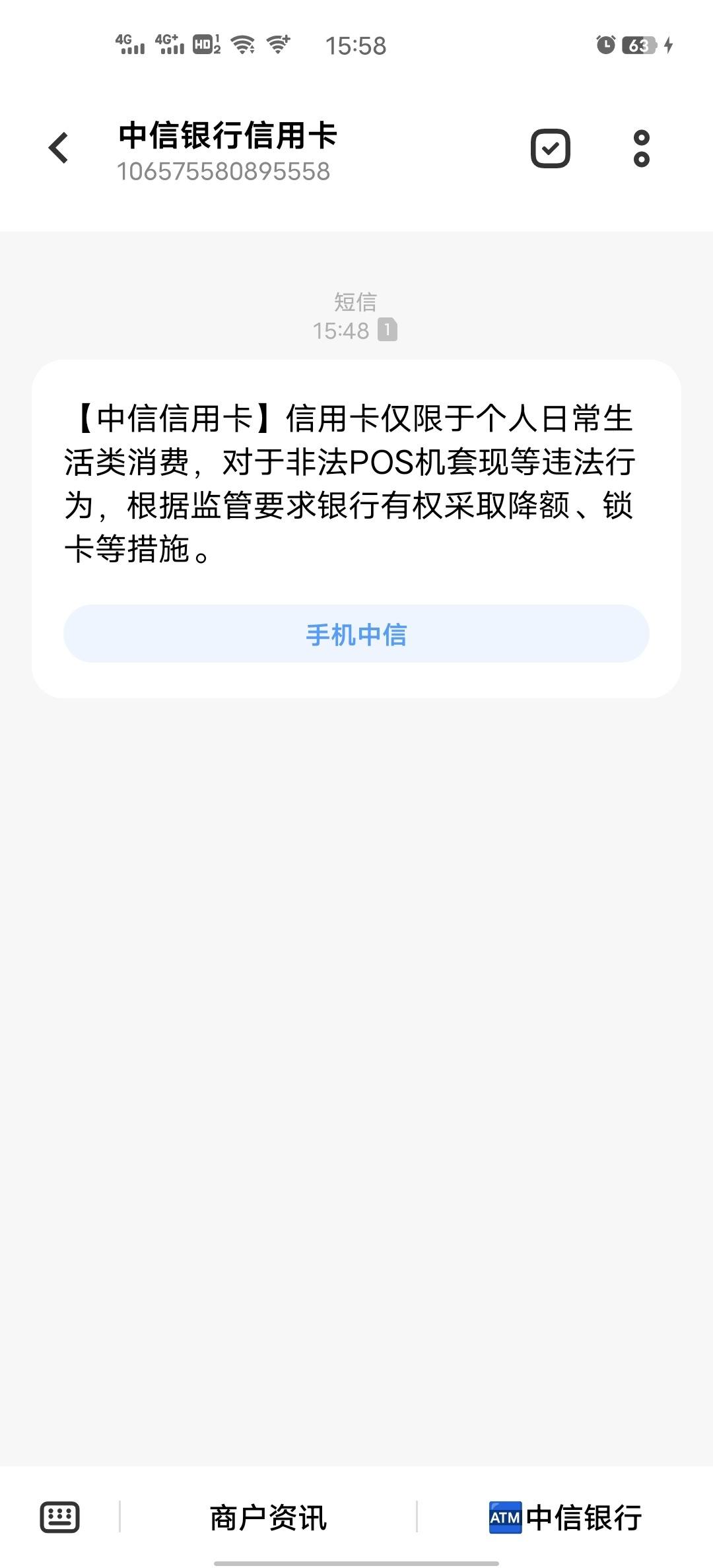Open the three-dot overflow menu

coord(641,148)
